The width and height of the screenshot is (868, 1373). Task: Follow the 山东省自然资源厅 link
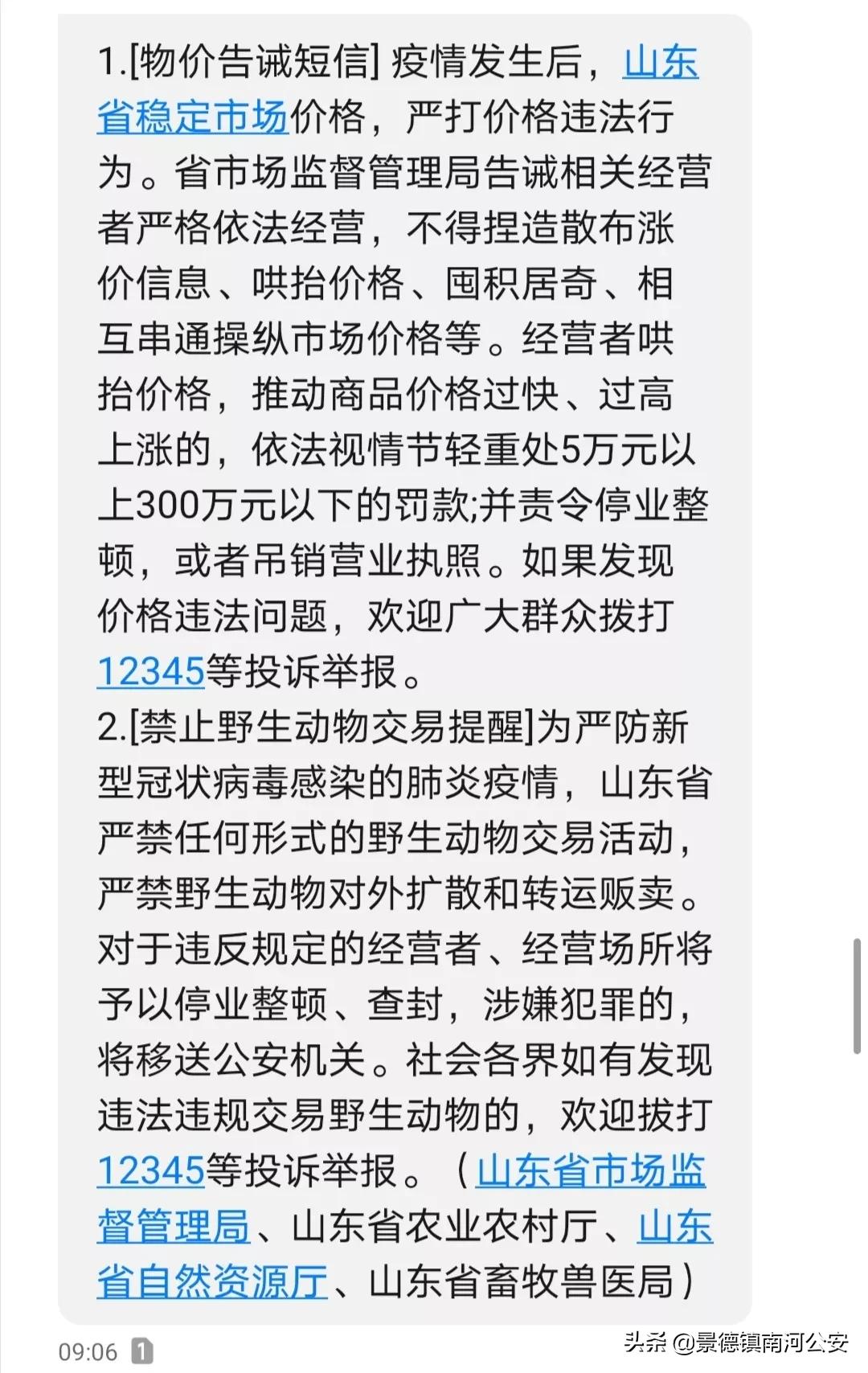coord(212,1281)
